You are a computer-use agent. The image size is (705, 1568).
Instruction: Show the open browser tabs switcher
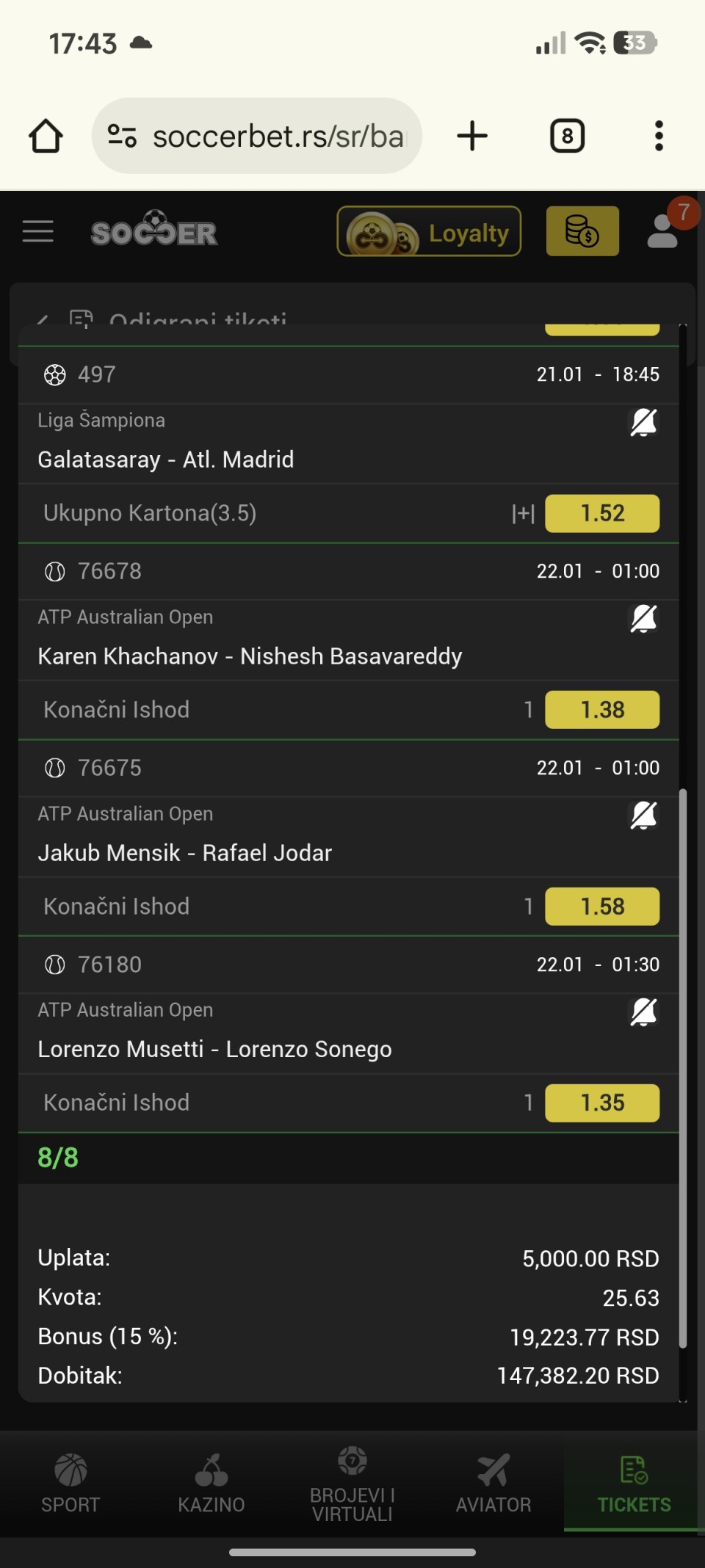567,137
